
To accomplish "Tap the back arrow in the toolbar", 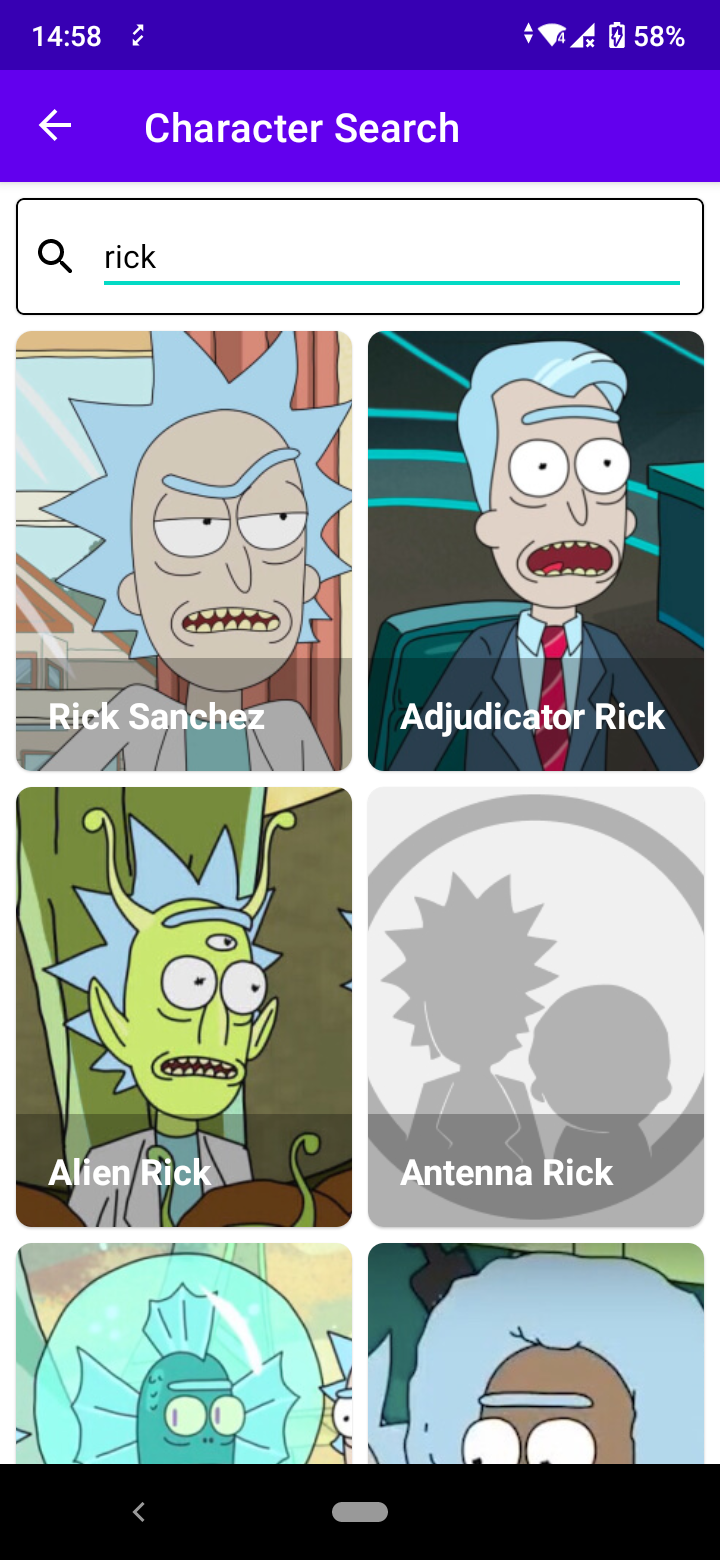I will click(54, 126).
